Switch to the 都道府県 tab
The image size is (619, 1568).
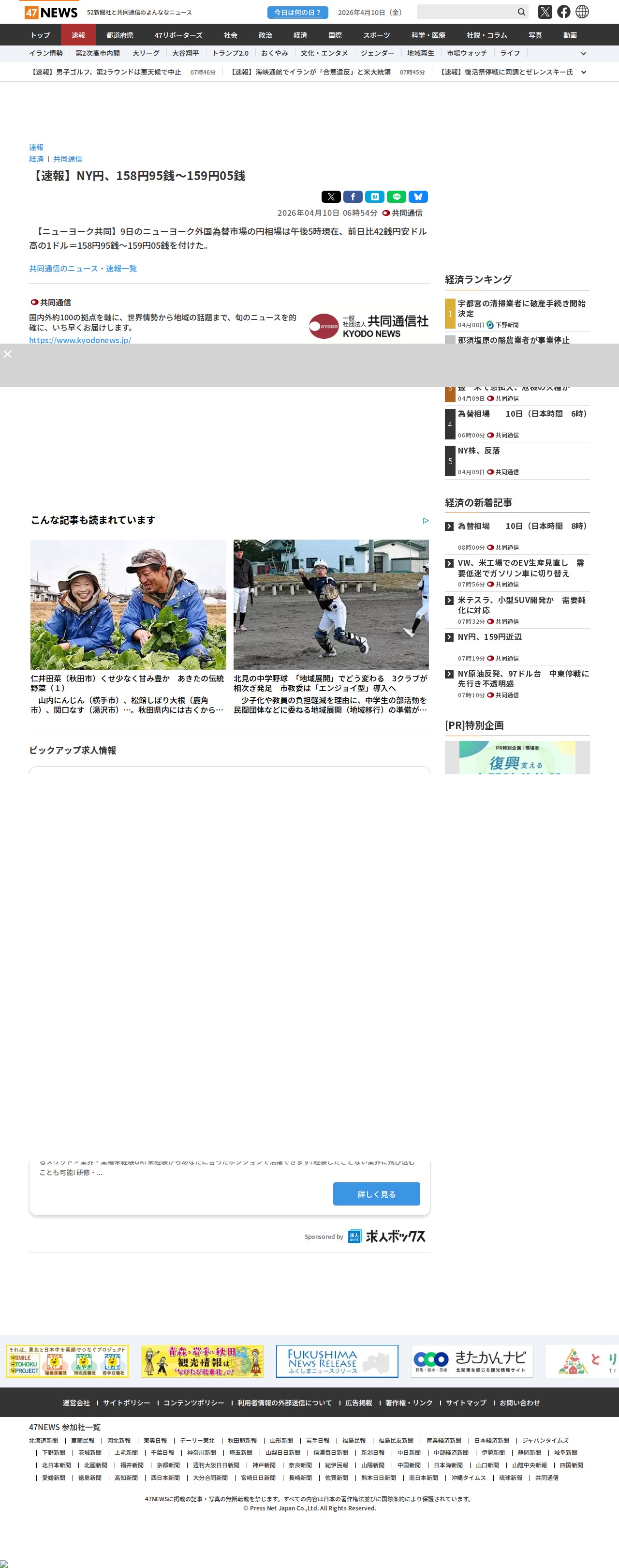120,35
